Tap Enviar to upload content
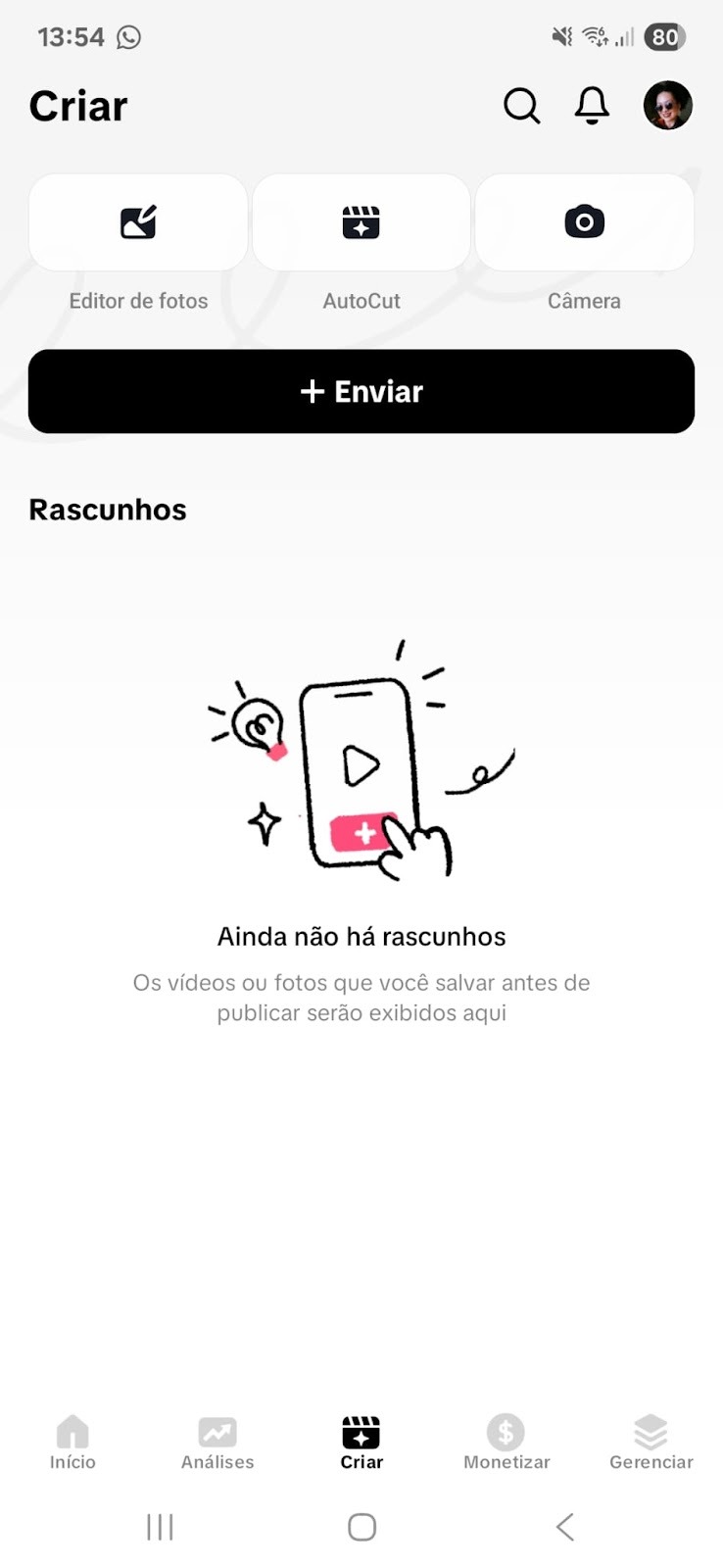This screenshot has width=723, height=1568. point(361,391)
